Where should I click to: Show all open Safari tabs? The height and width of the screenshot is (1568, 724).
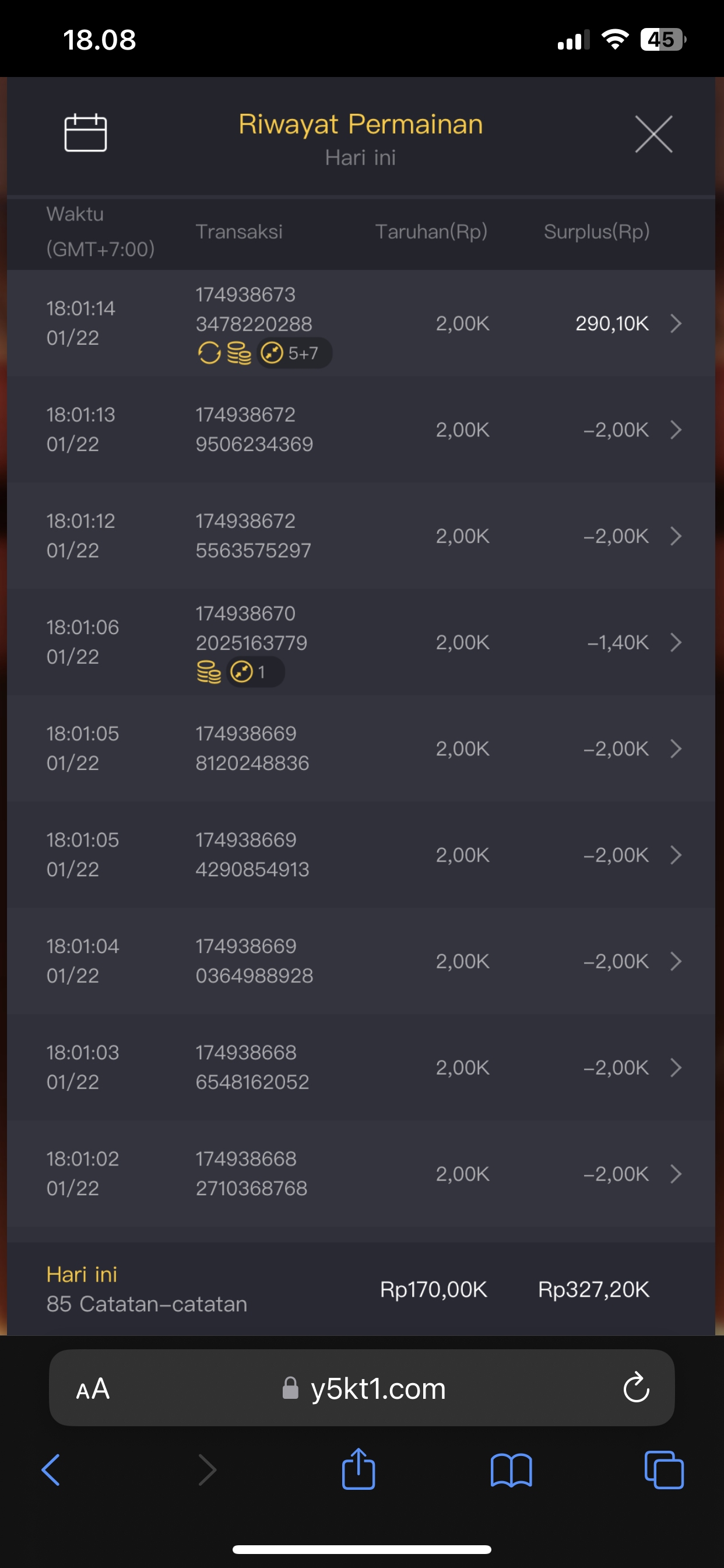tap(663, 1470)
